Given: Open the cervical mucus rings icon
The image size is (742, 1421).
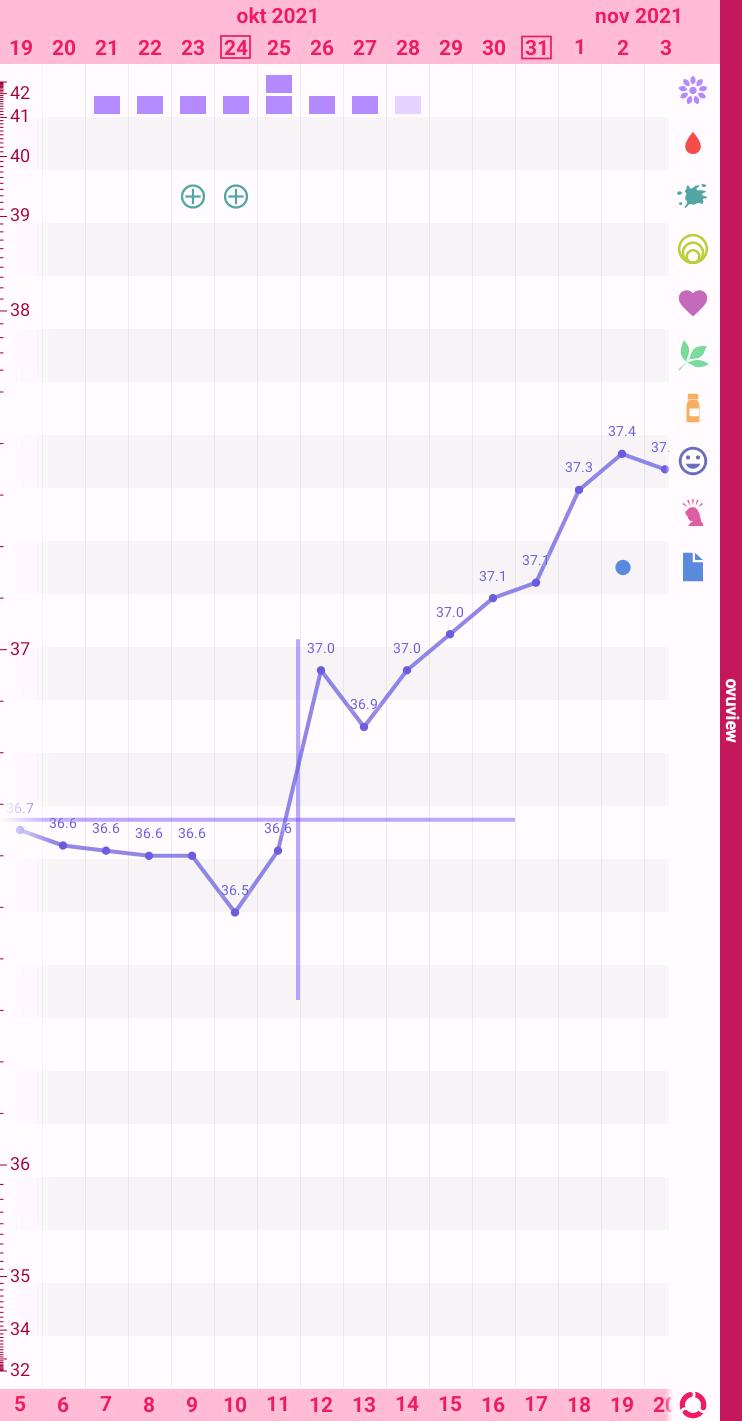Looking at the screenshot, I should point(692,248).
